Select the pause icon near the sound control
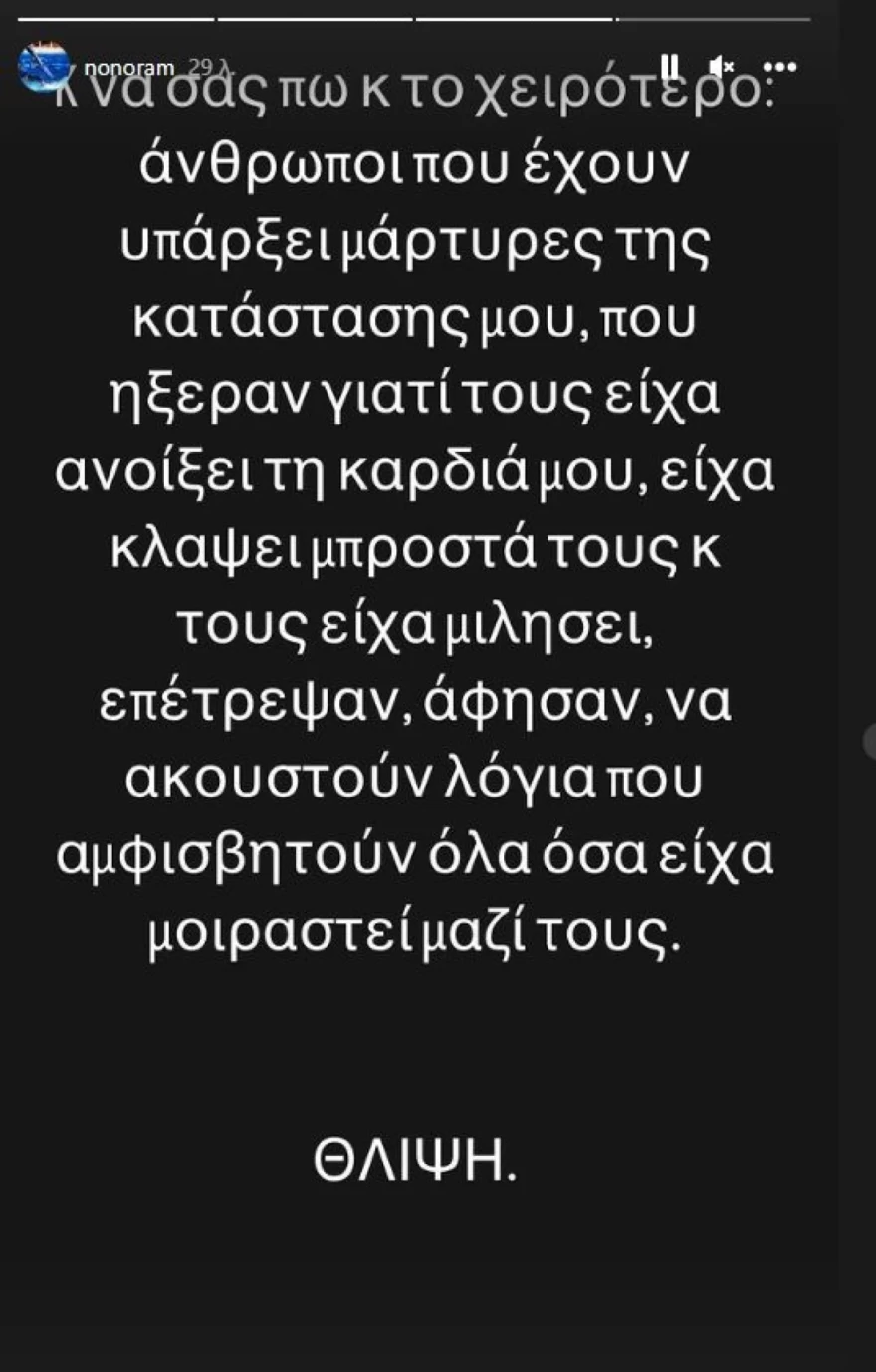This screenshot has width=876, height=1372. 669,66
